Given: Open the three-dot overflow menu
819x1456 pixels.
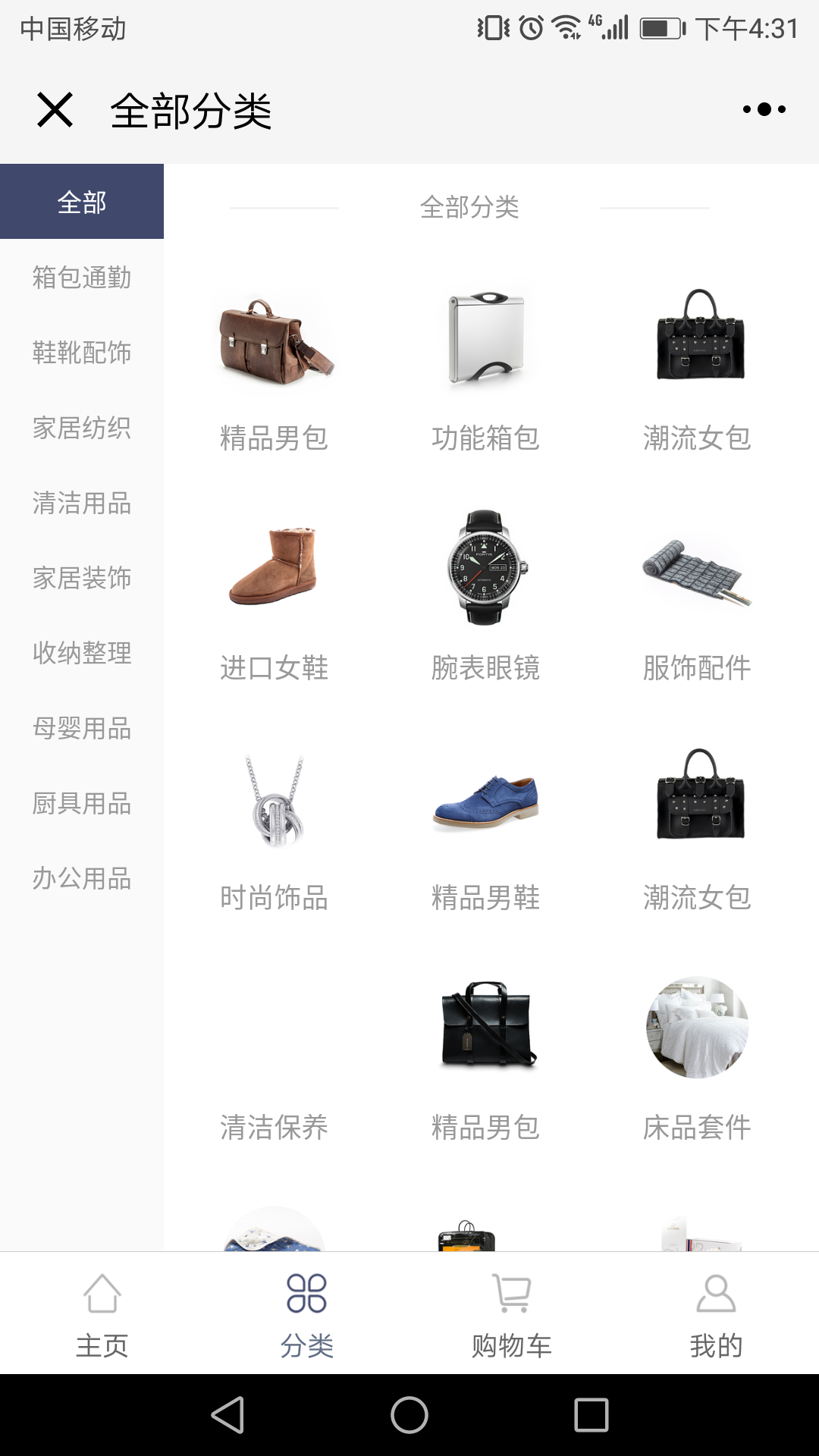Looking at the screenshot, I should [764, 110].
